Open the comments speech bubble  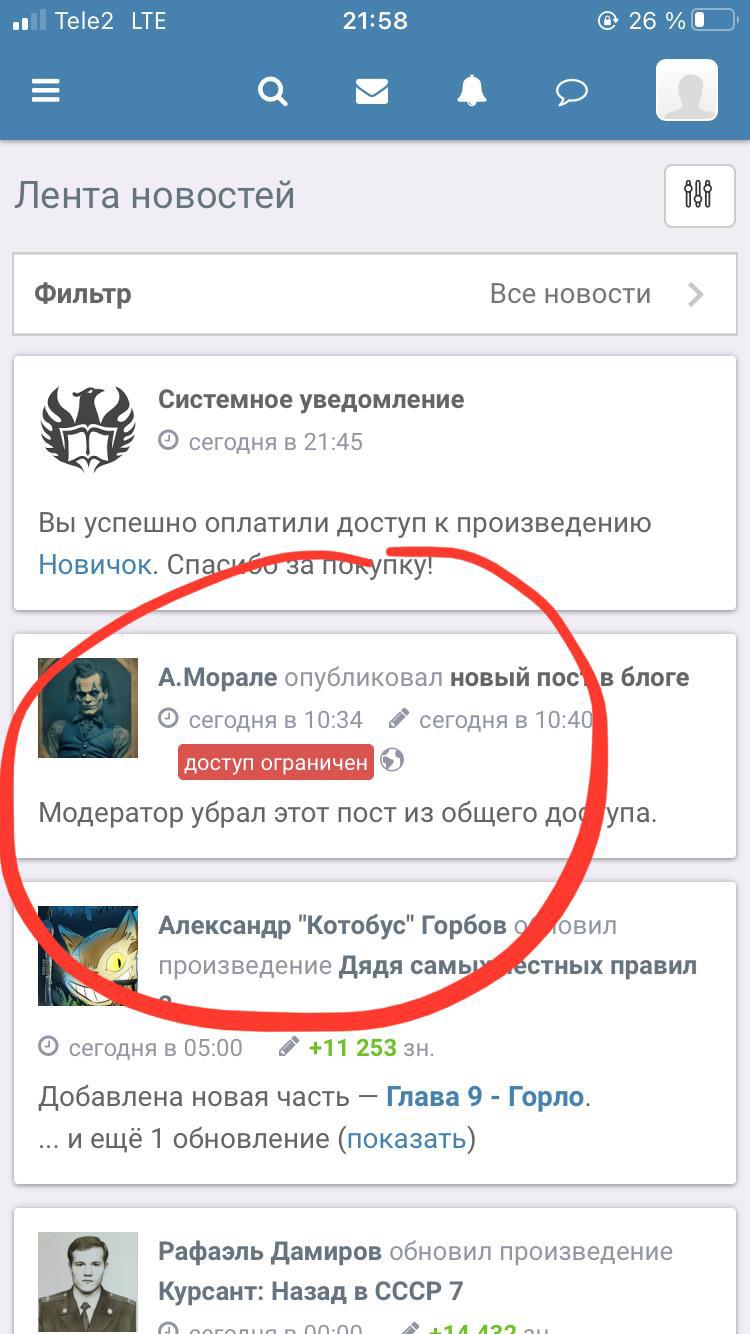coord(571,93)
